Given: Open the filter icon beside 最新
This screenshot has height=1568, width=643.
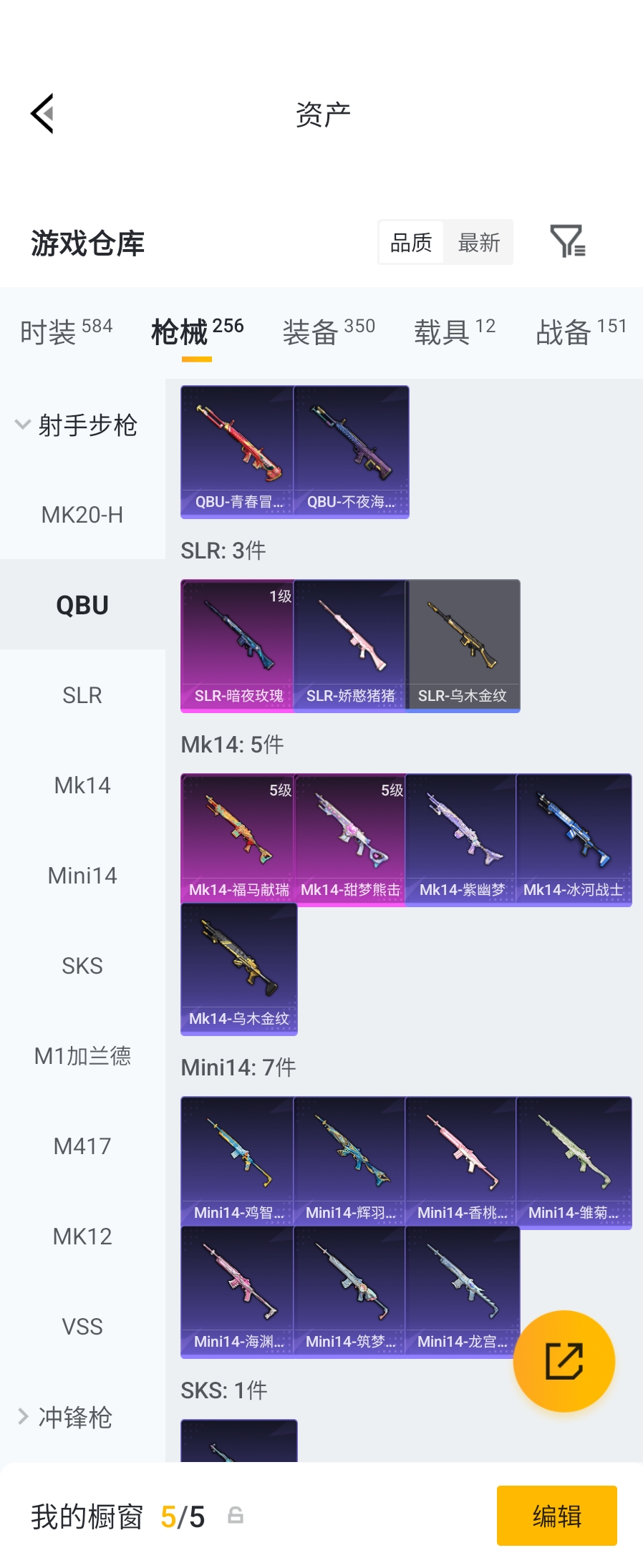Looking at the screenshot, I should coord(567,241).
